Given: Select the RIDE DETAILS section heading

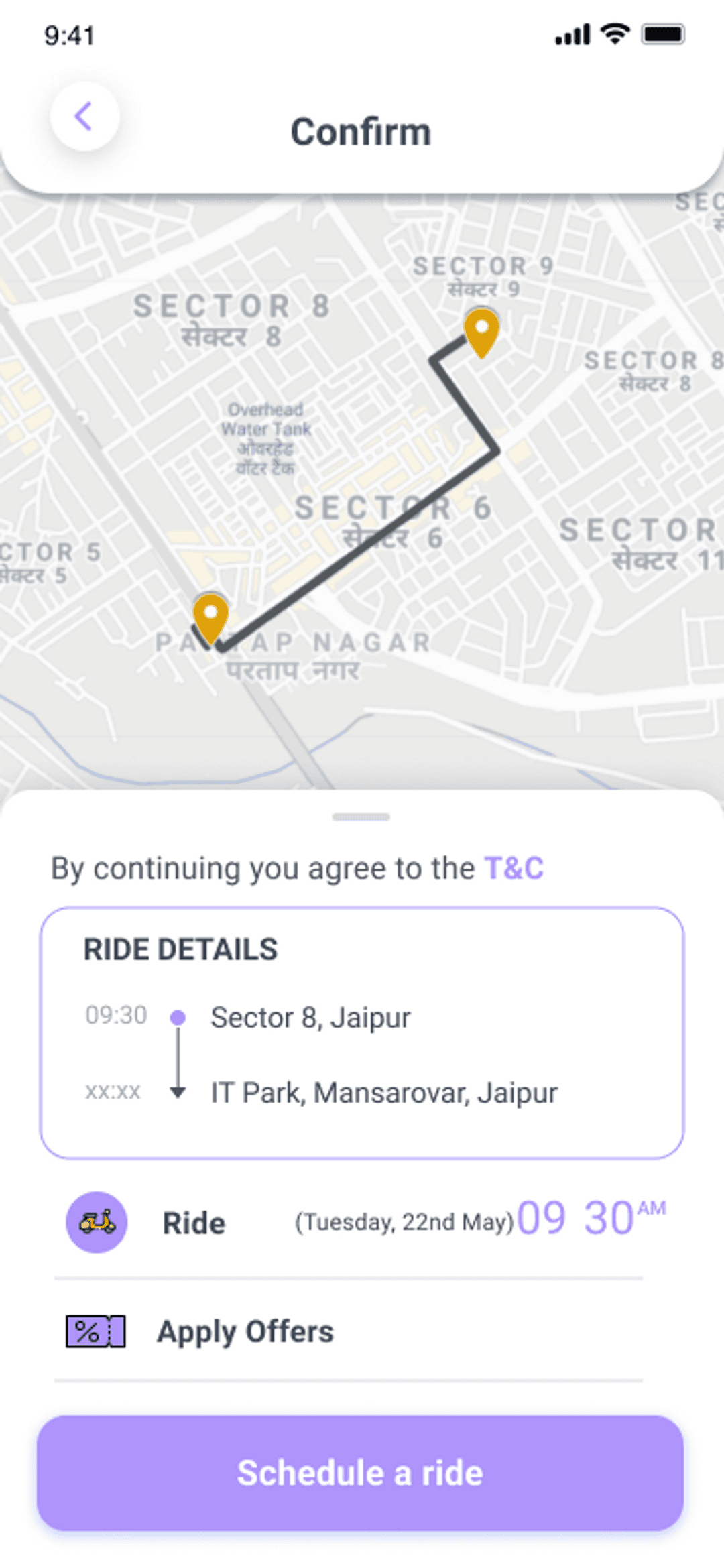Looking at the screenshot, I should click(180, 948).
